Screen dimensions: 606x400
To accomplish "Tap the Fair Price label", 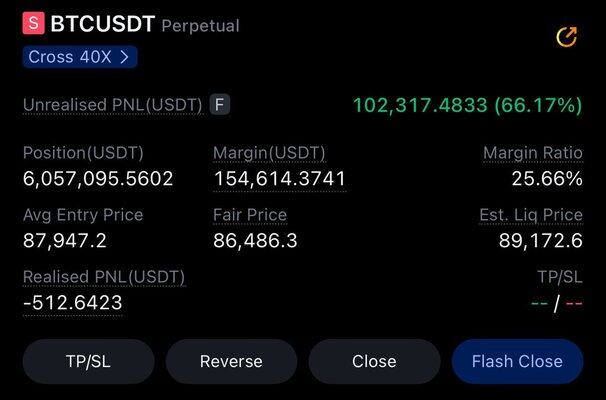I will pyautogui.click(x=250, y=215).
